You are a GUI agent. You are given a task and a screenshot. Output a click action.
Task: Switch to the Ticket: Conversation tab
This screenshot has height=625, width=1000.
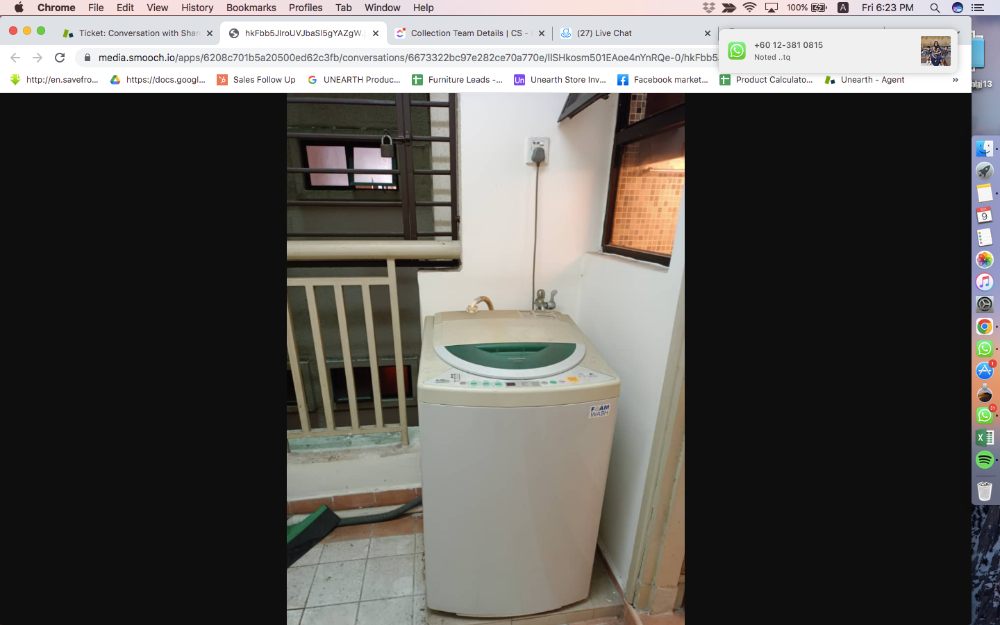pos(130,33)
